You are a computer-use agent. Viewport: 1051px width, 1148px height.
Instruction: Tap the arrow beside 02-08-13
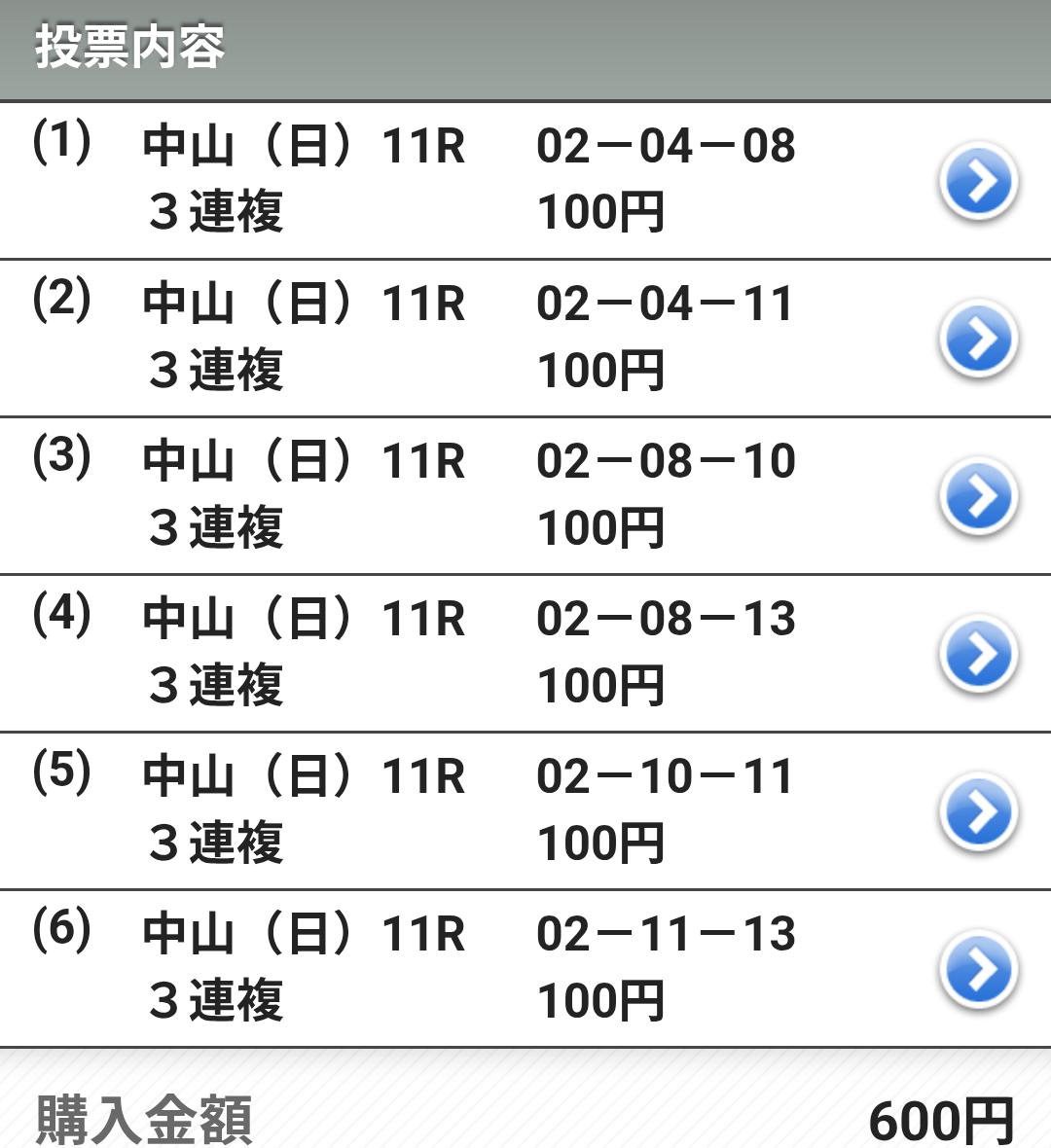coord(978,655)
